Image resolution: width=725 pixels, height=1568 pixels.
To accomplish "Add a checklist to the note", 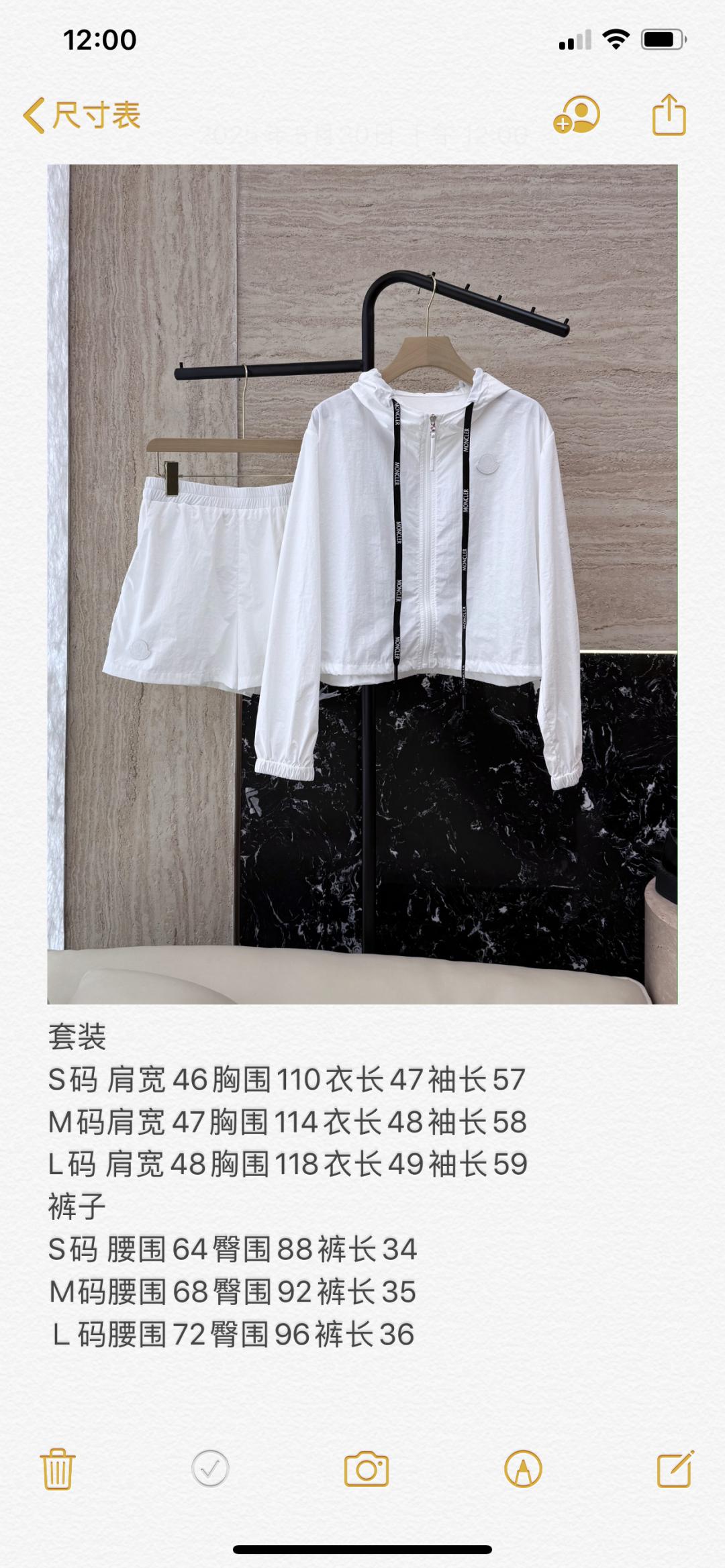I will [x=210, y=1469].
